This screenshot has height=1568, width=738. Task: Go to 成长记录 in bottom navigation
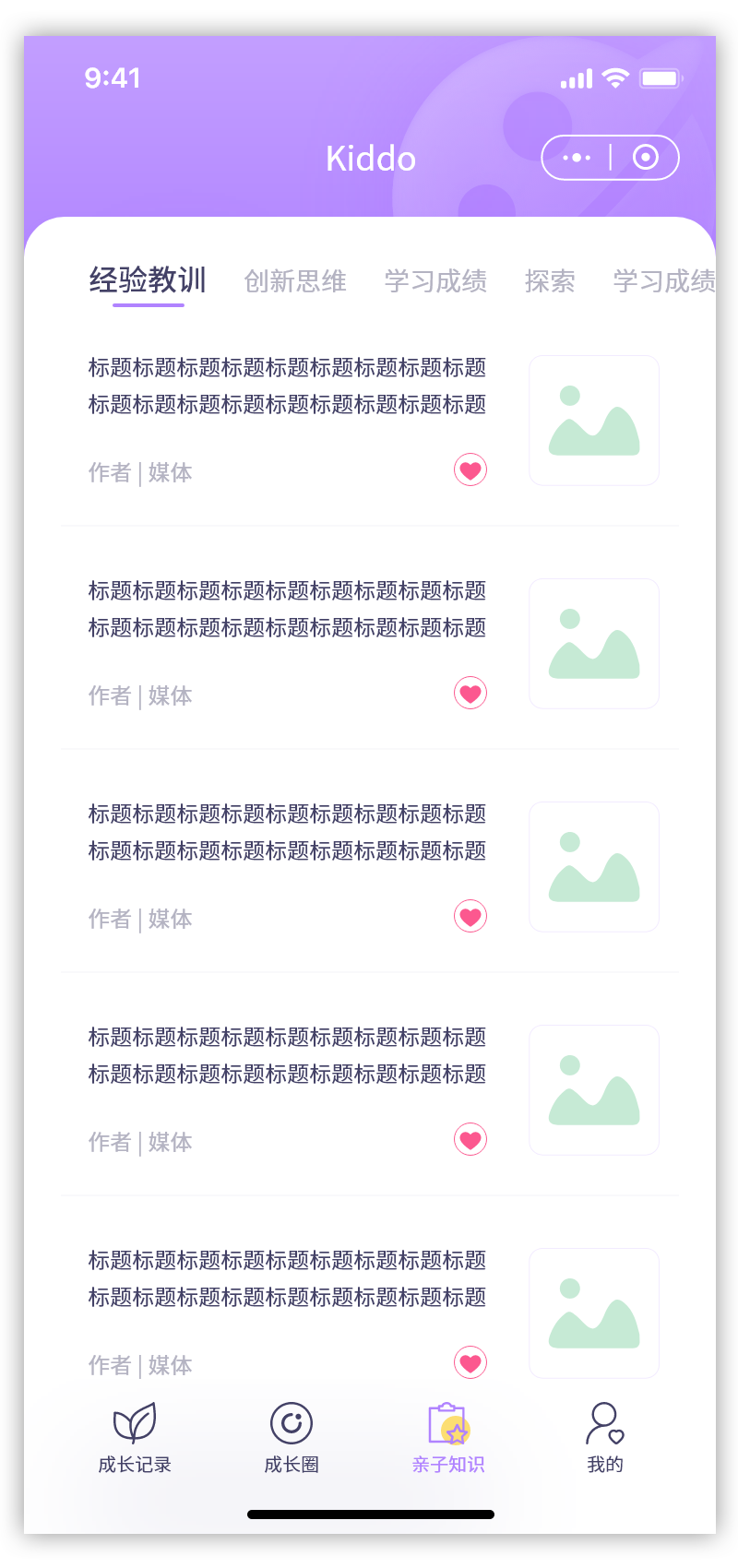(x=135, y=1438)
